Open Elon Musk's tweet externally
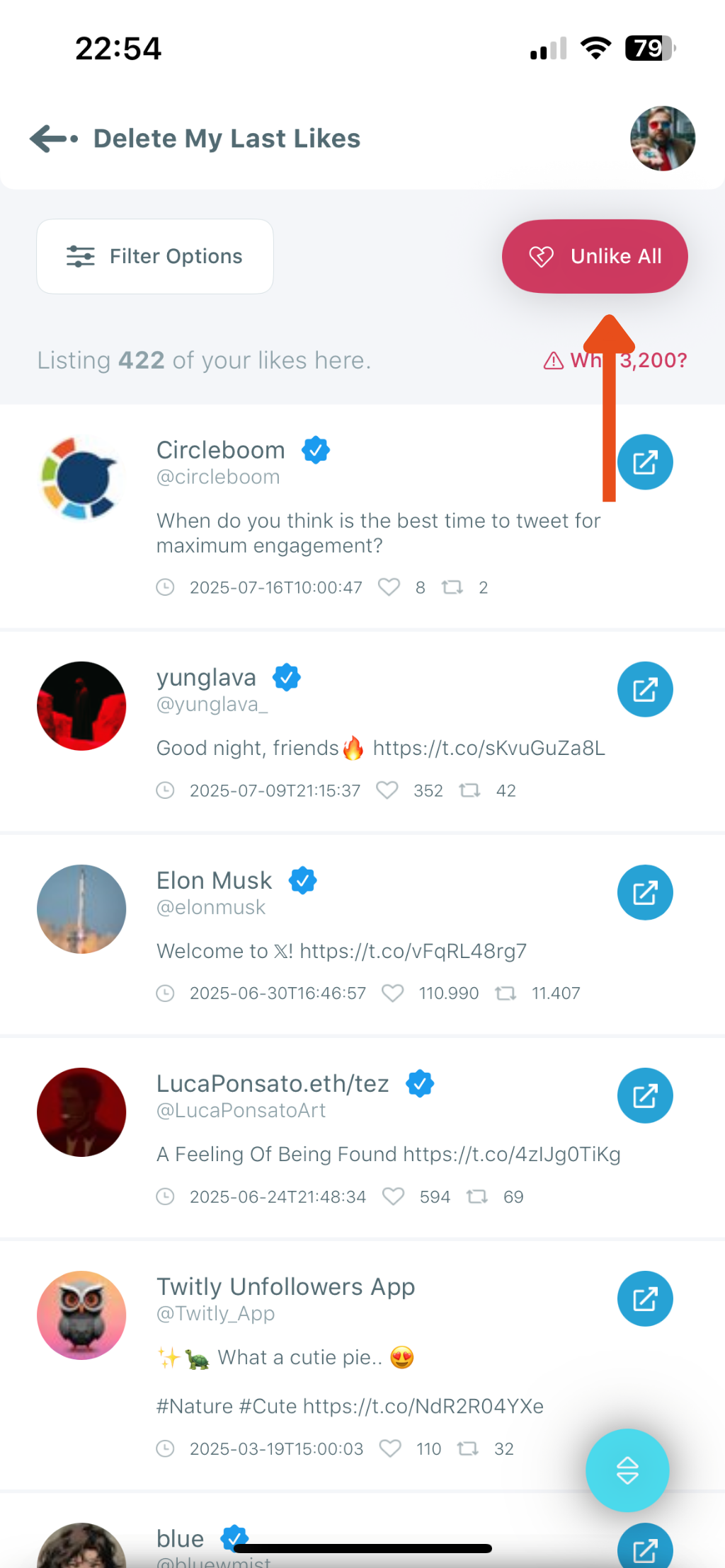This screenshot has height=1568, width=725. [645, 892]
